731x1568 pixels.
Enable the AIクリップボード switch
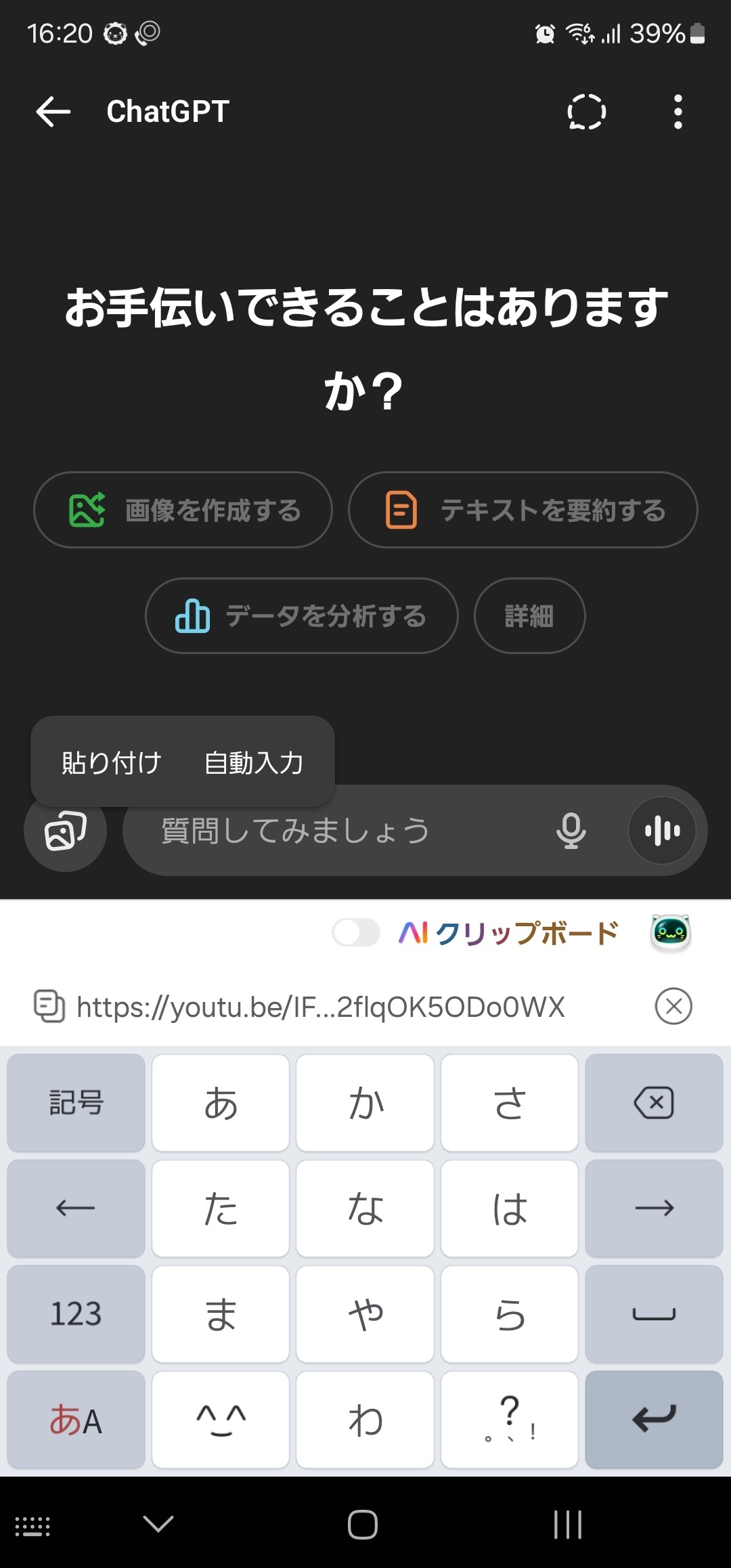pos(356,932)
